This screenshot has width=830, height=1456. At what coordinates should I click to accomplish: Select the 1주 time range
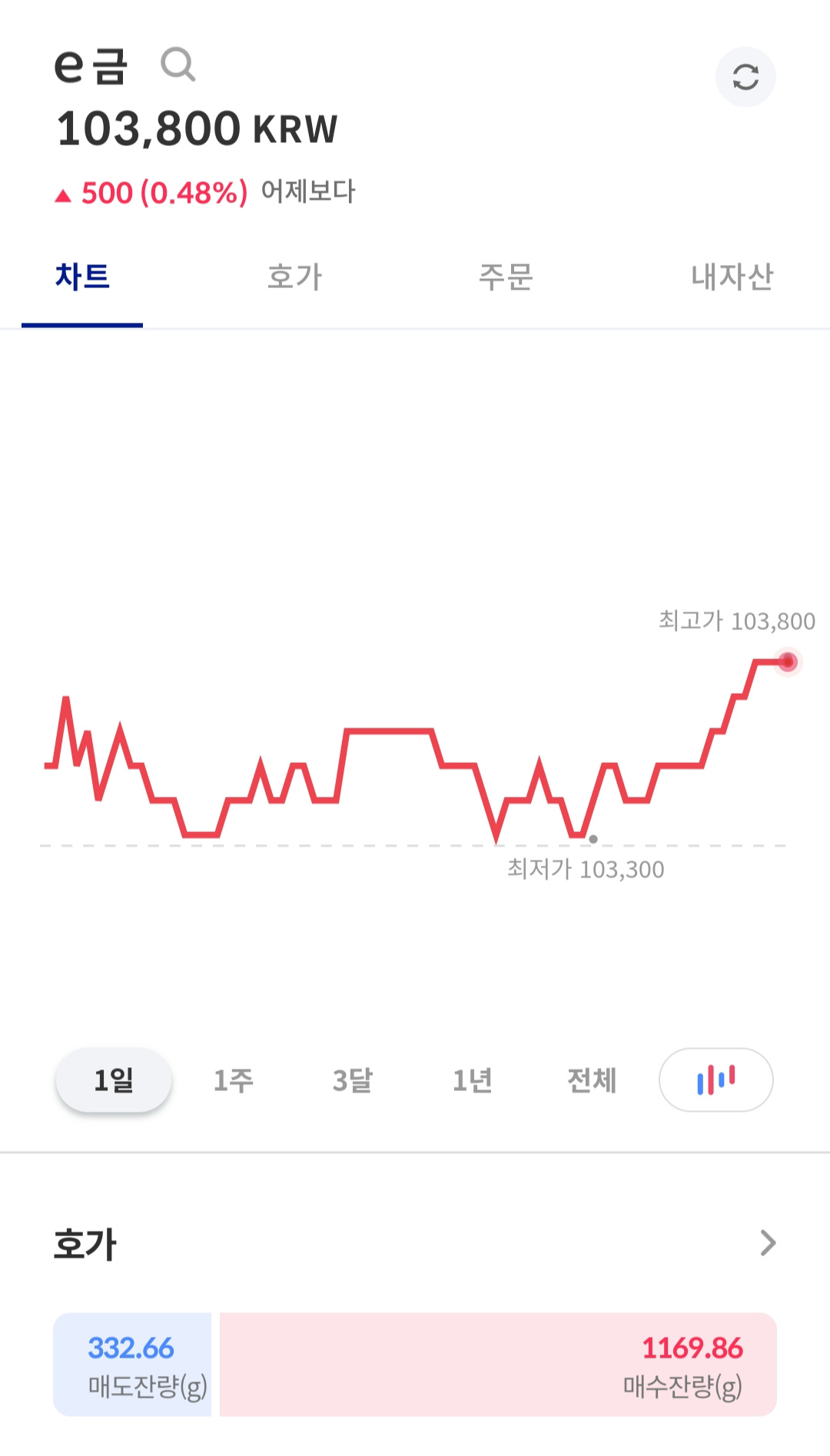(x=232, y=1080)
